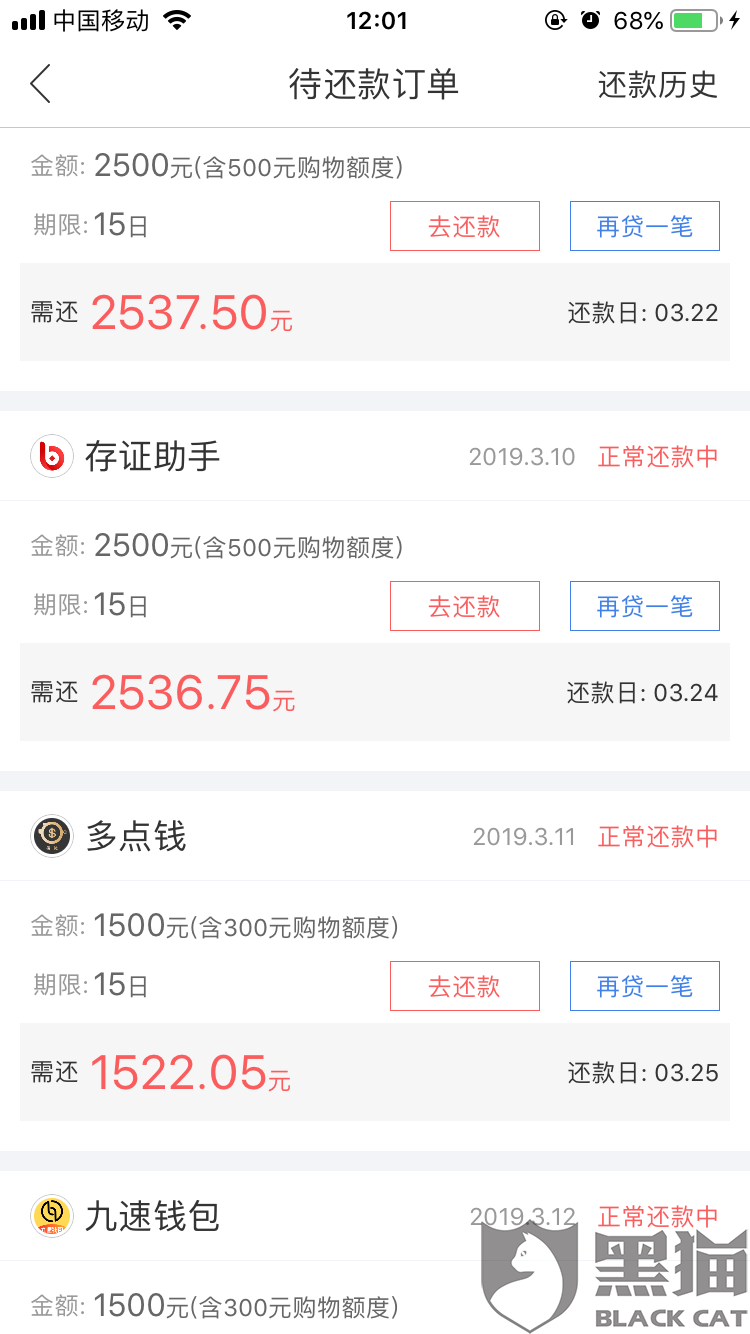The width and height of the screenshot is (750, 1334).
Task: Repay the 多点钱 loan with 去还款
Action: (x=464, y=986)
